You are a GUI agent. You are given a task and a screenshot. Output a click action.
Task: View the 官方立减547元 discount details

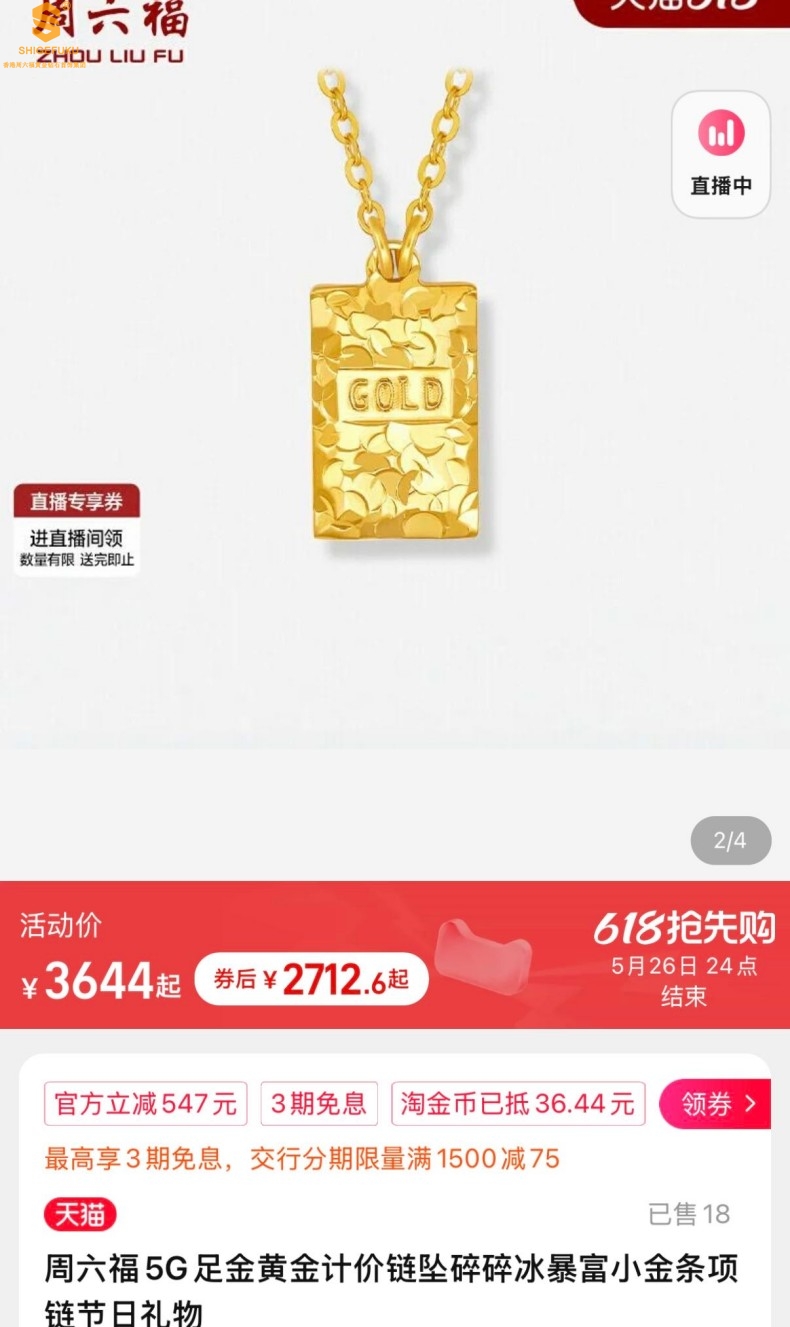[146, 1104]
